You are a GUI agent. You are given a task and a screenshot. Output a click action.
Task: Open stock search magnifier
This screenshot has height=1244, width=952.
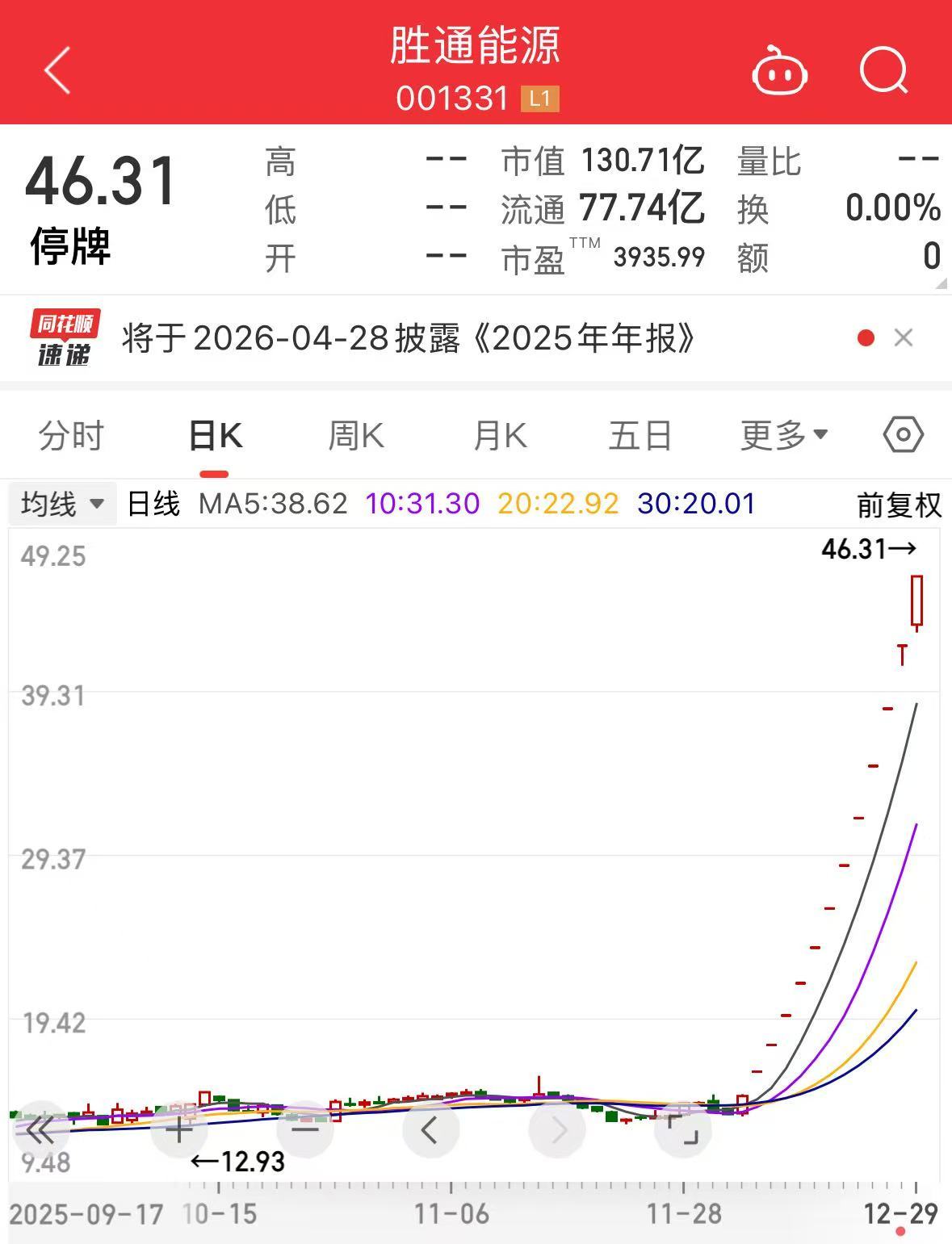coord(883,71)
